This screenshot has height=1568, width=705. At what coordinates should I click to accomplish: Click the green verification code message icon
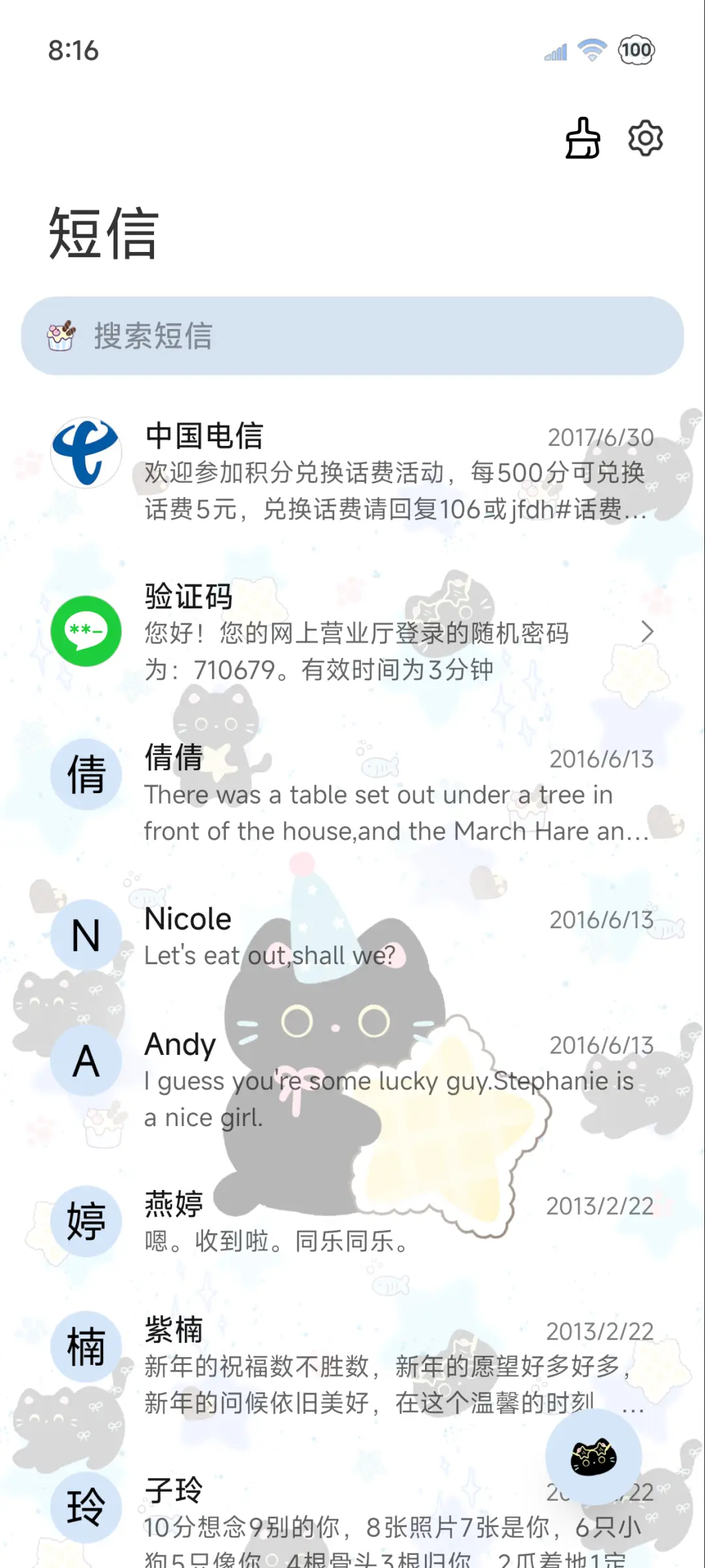pyautogui.click(x=86, y=632)
